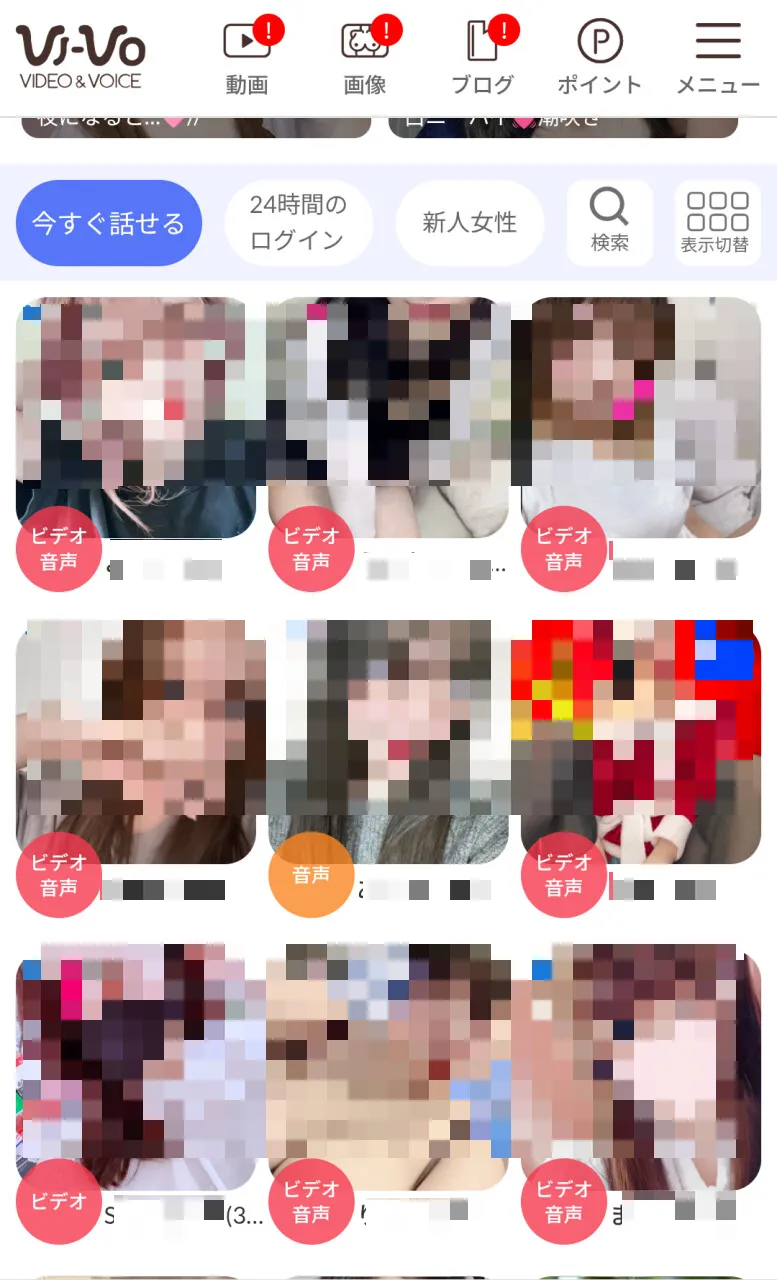Tap the 検索 search button
The height and width of the screenshot is (1280, 777).
click(x=609, y=221)
